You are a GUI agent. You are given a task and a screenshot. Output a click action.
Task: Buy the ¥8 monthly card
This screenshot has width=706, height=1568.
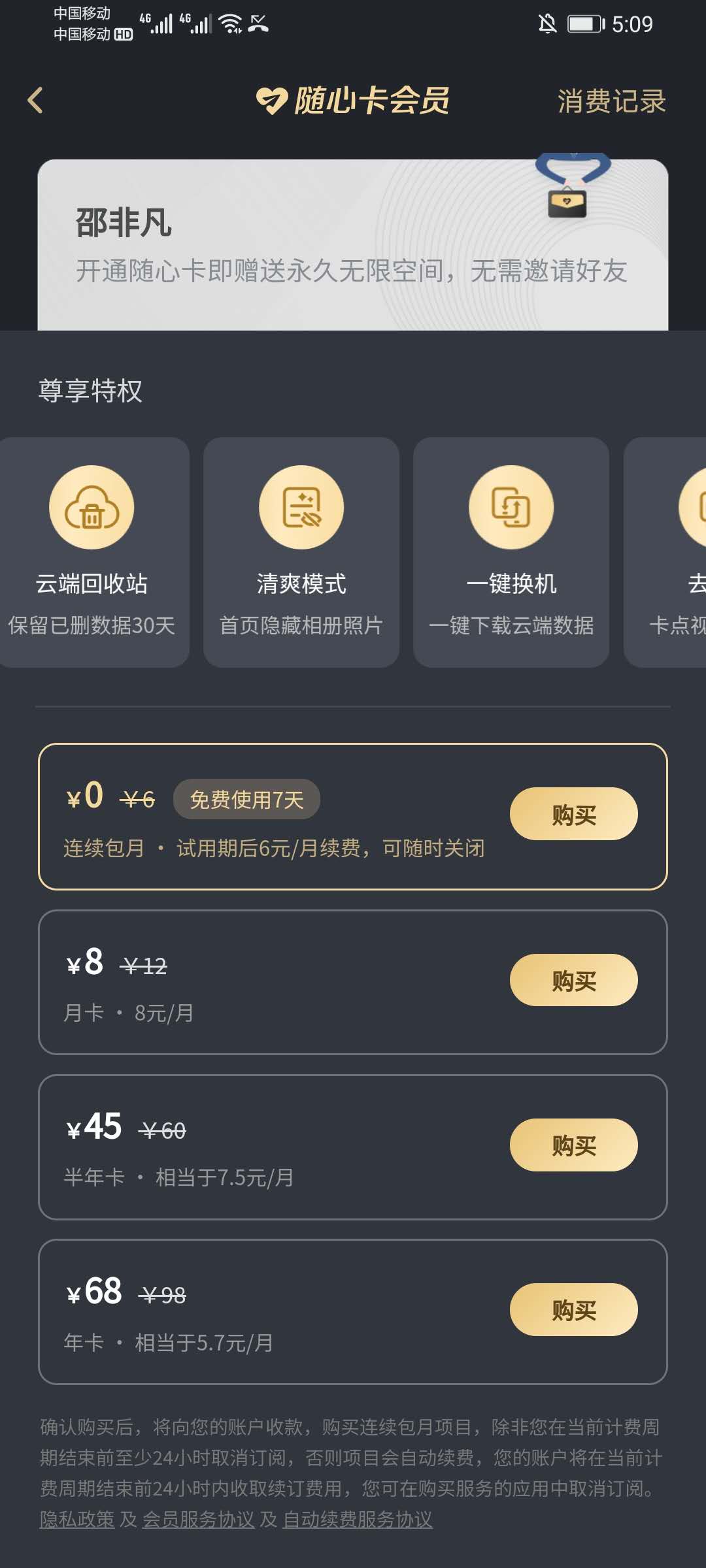point(573,980)
